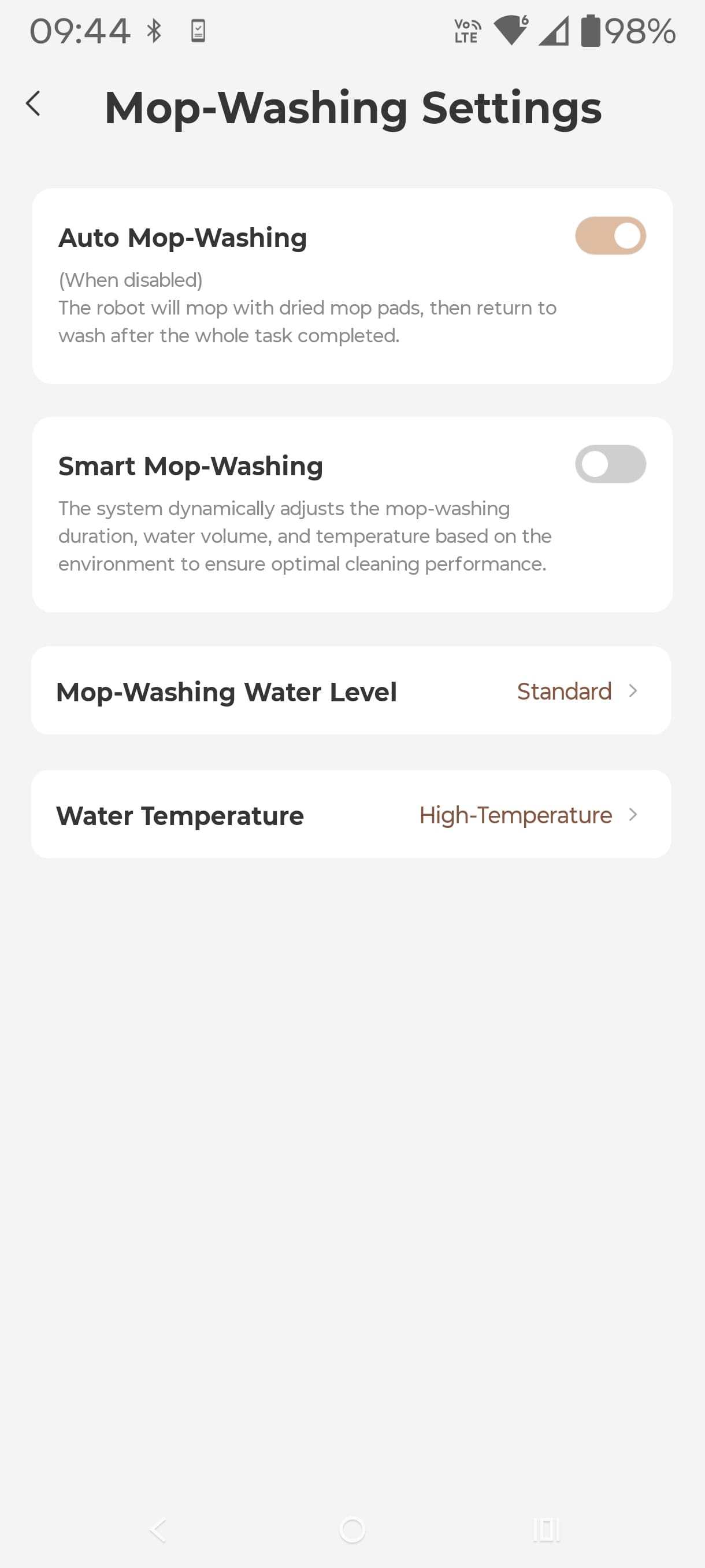This screenshot has width=705, height=1568.
Task: Open Water Temperature setting
Action: pos(351,814)
